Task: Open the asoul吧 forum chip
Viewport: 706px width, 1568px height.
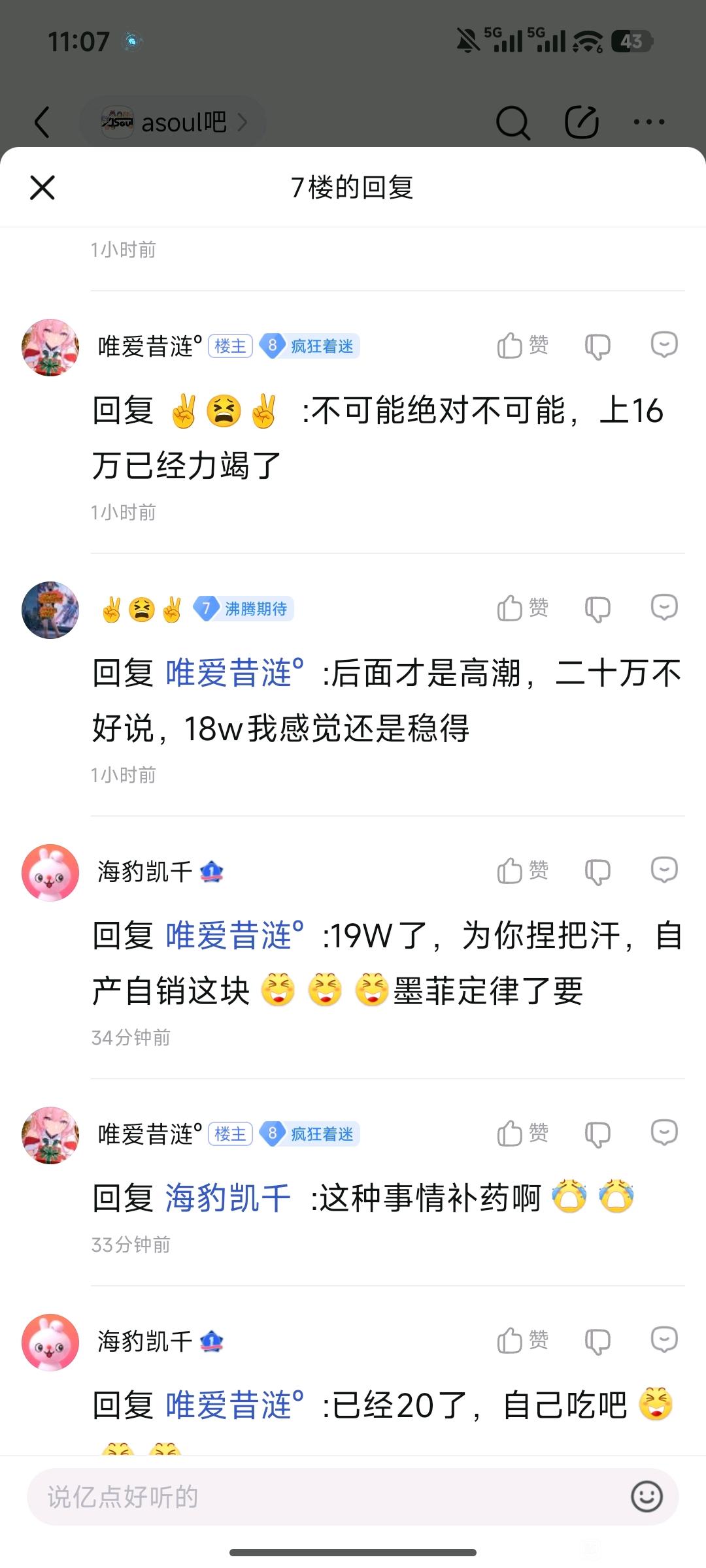Action: (x=173, y=122)
